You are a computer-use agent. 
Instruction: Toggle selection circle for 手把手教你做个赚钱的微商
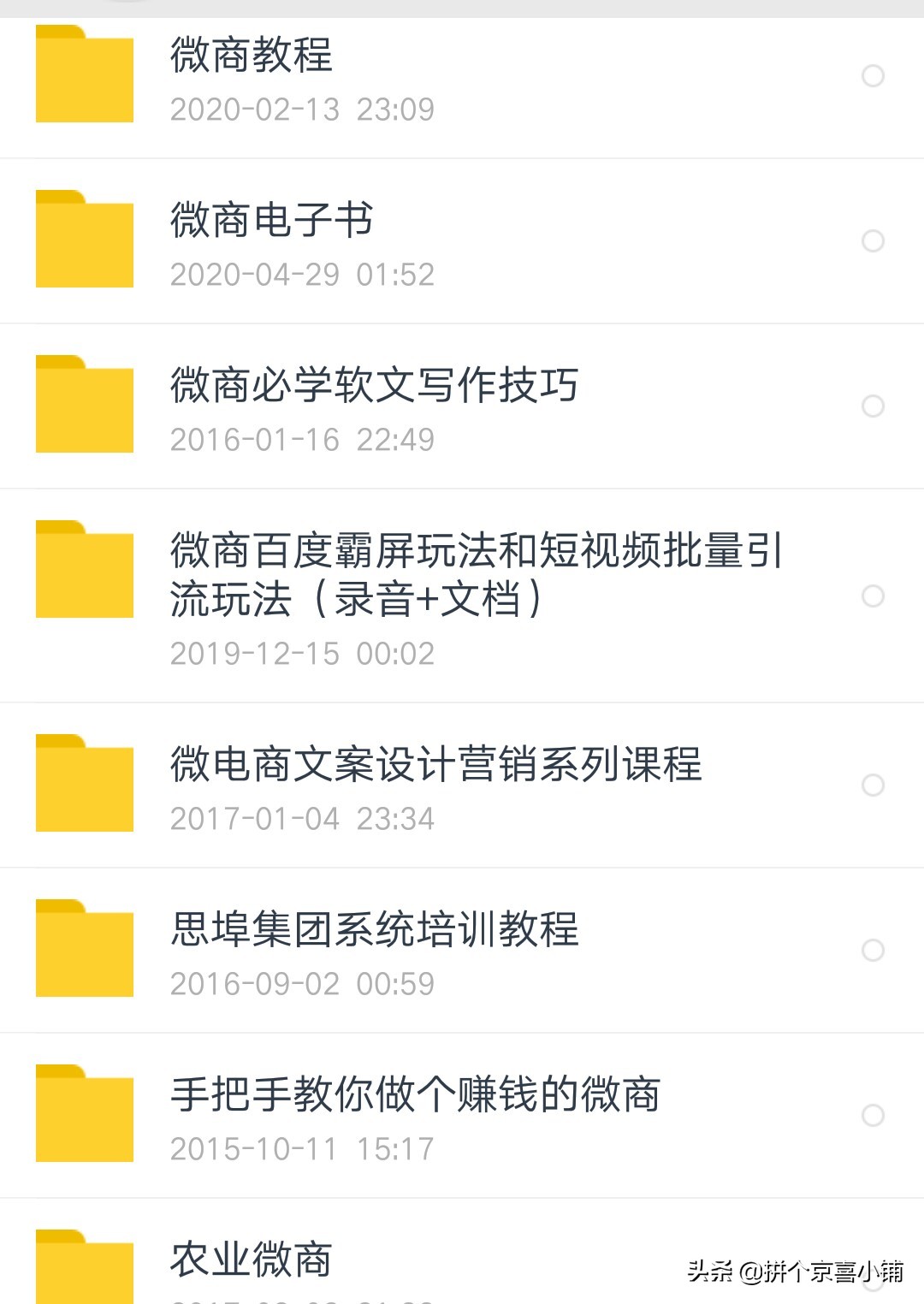coord(874,1114)
